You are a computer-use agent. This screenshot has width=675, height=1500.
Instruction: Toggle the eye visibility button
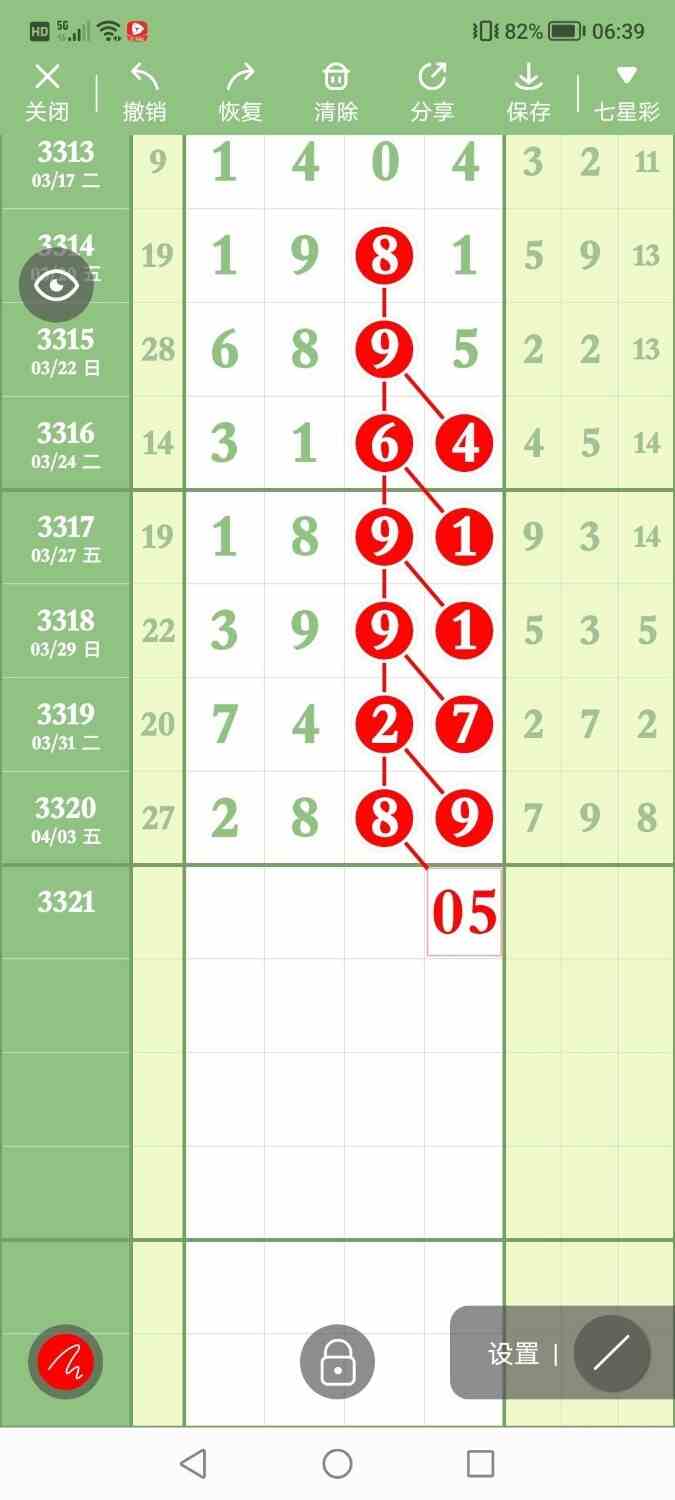coord(57,286)
